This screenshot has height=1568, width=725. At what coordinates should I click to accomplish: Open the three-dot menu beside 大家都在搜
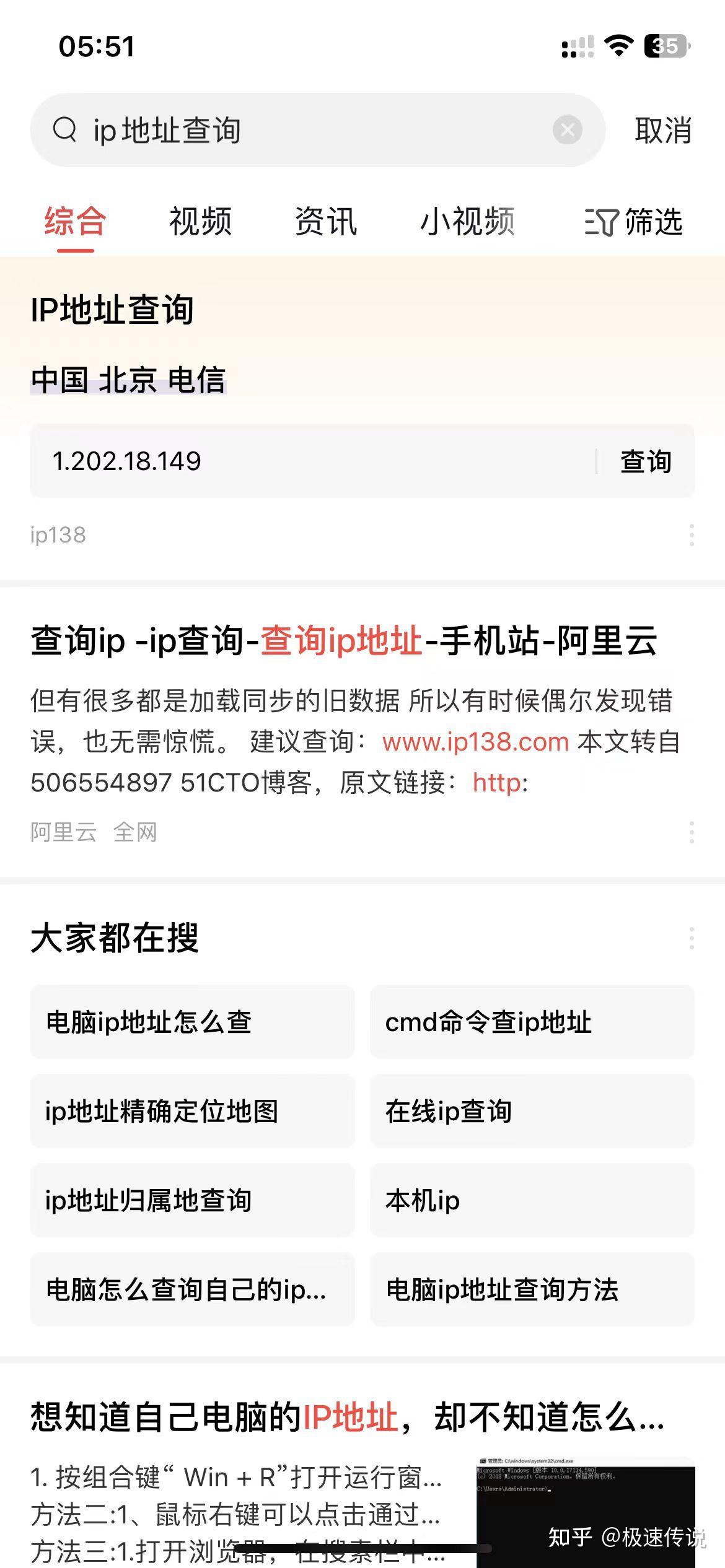click(x=690, y=939)
